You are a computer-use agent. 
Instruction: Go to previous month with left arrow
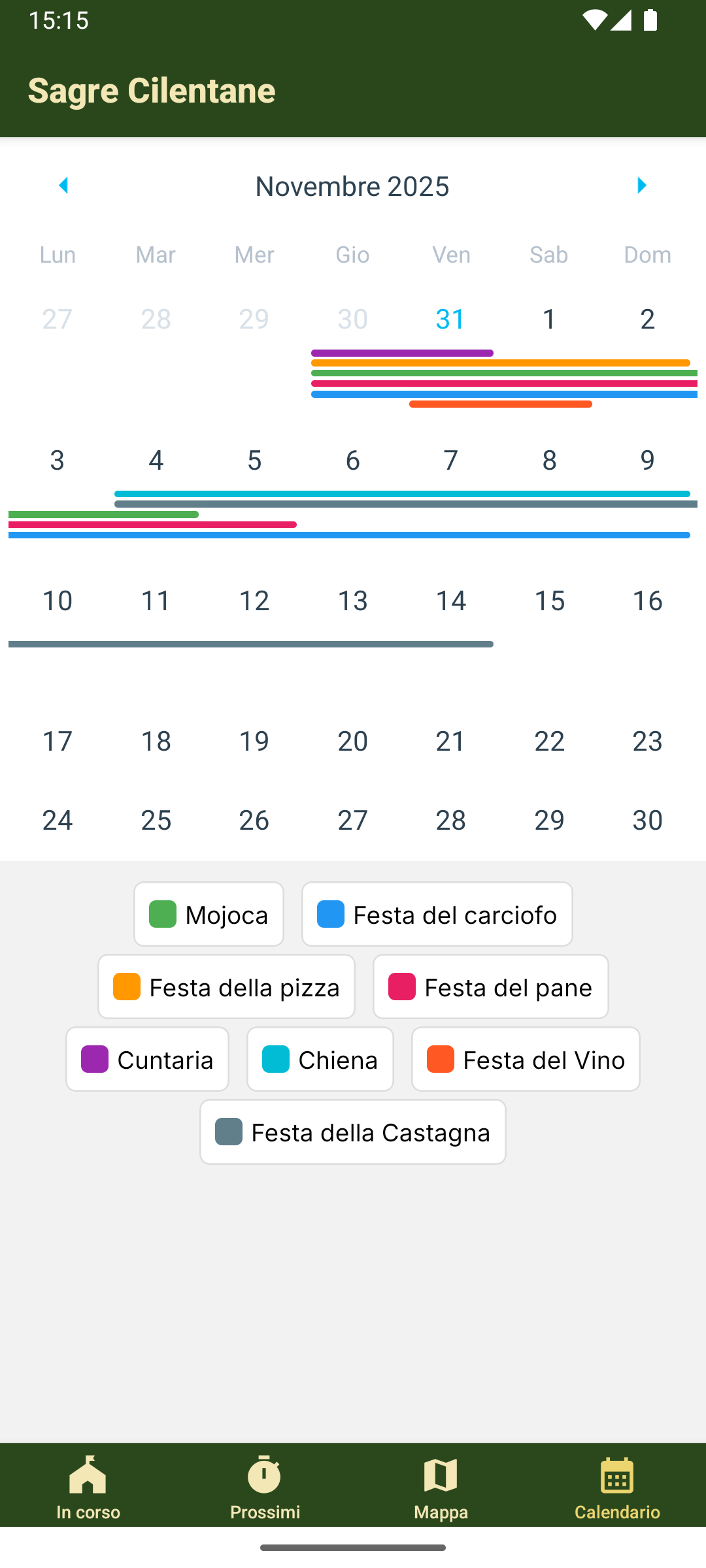point(63,186)
